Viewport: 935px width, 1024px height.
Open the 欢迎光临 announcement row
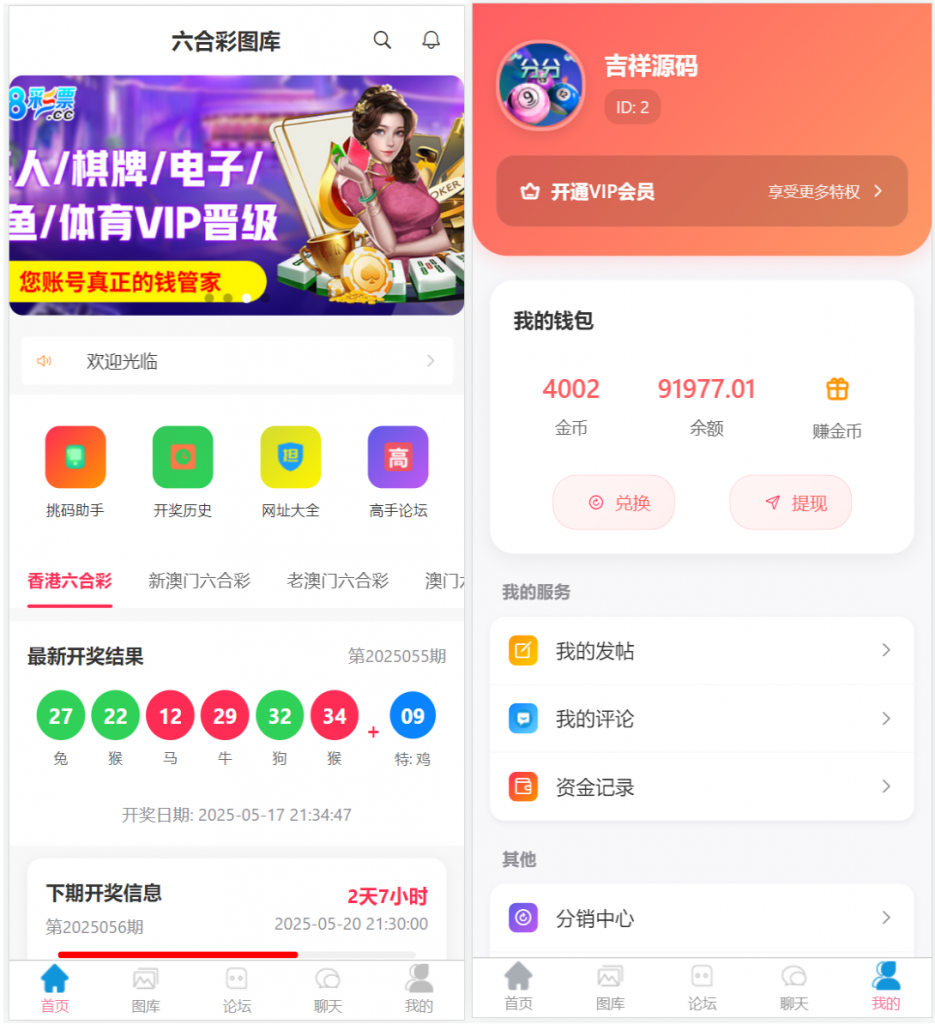click(236, 361)
